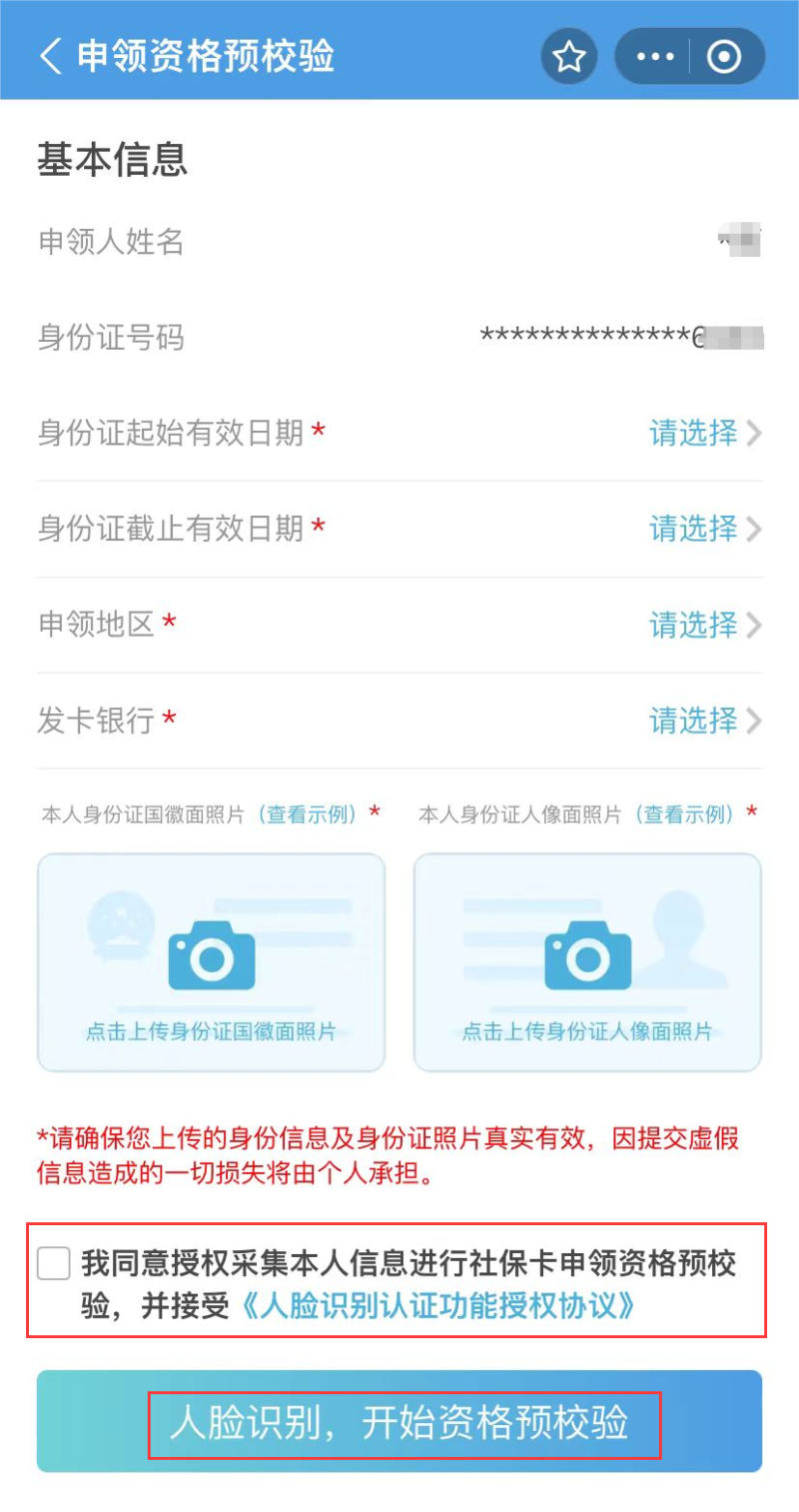799x1512 pixels.
Task: Upload 身份证国徽面照片
Action: (211, 961)
